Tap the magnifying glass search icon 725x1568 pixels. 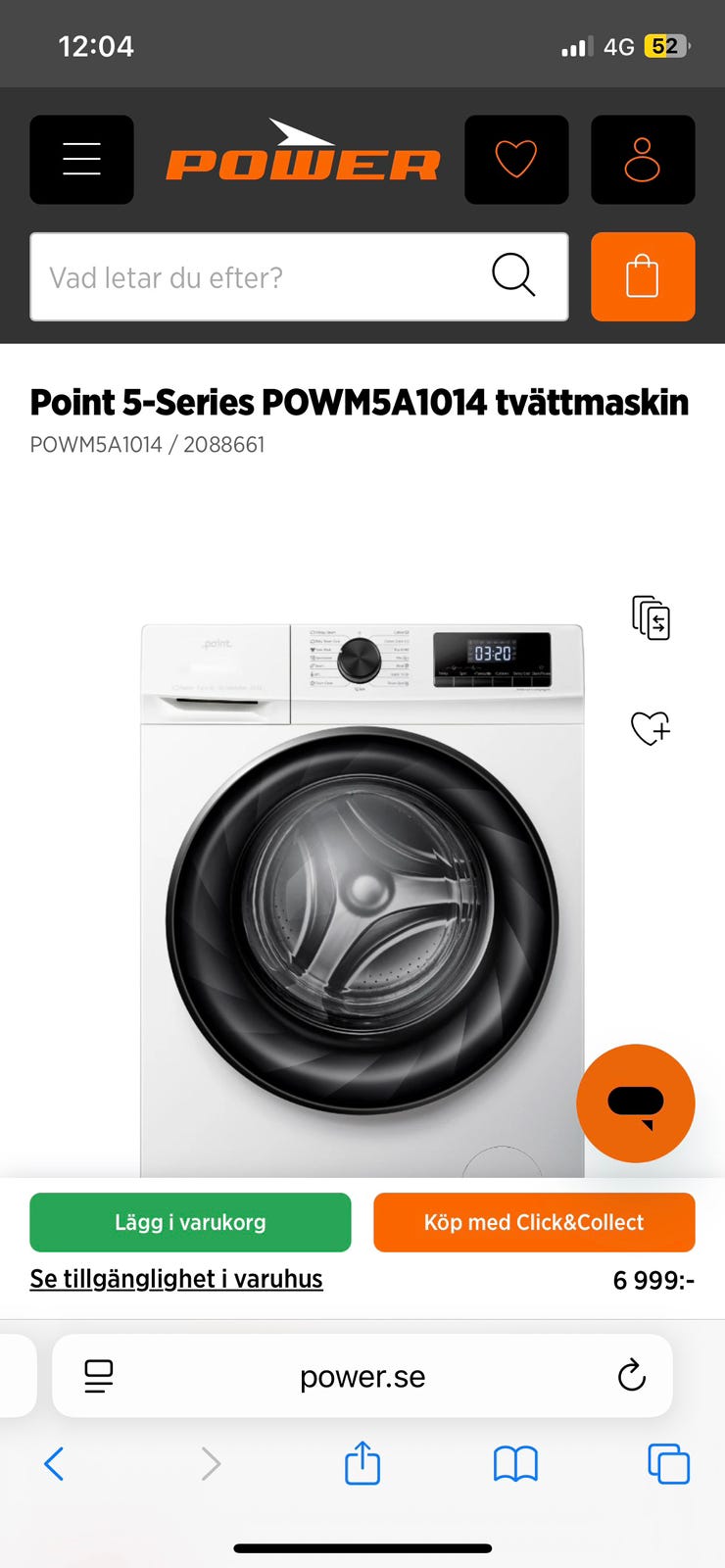coord(513,275)
